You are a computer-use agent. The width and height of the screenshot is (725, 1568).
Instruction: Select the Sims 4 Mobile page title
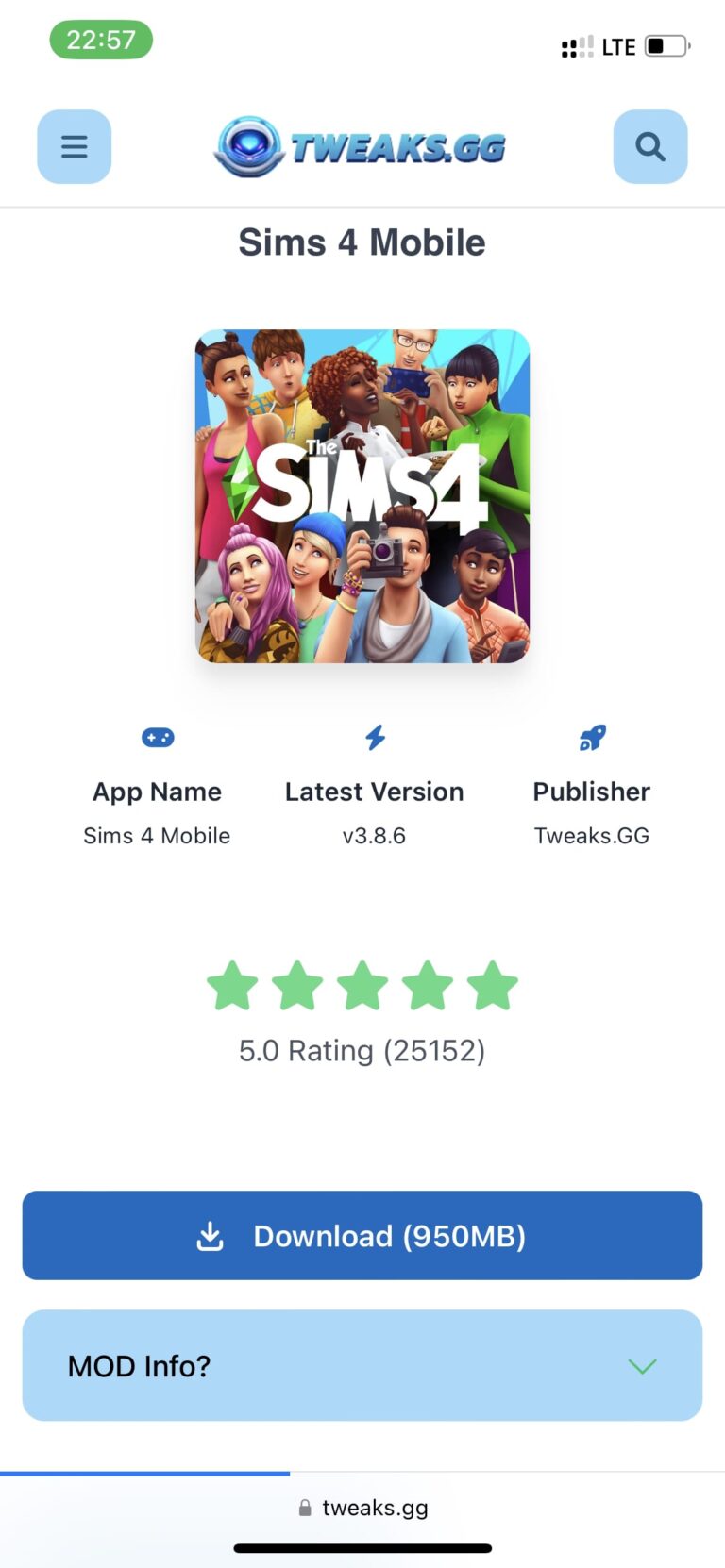(362, 242)
